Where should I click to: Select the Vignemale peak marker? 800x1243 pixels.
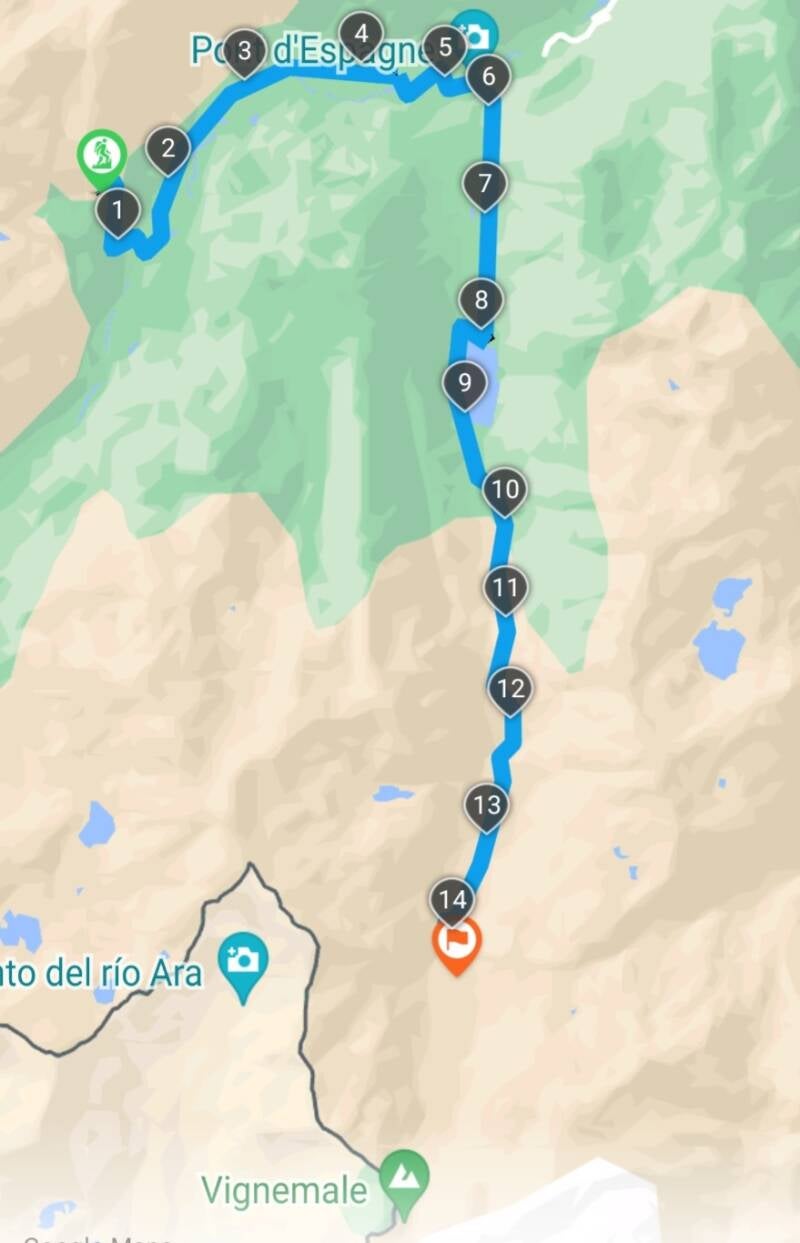(404, 1177)
